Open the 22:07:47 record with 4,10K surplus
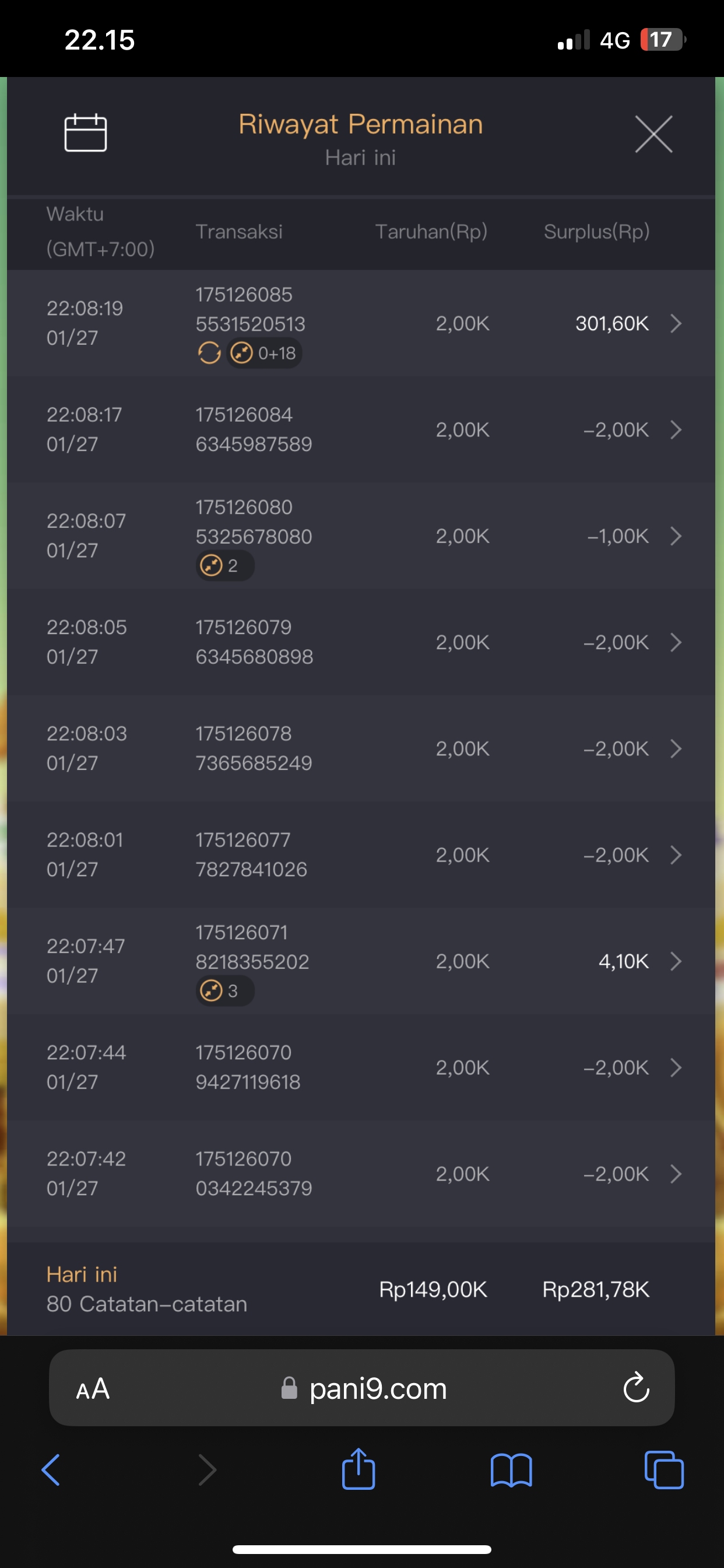Screen dimensions: 724x1568 [676, 961]
